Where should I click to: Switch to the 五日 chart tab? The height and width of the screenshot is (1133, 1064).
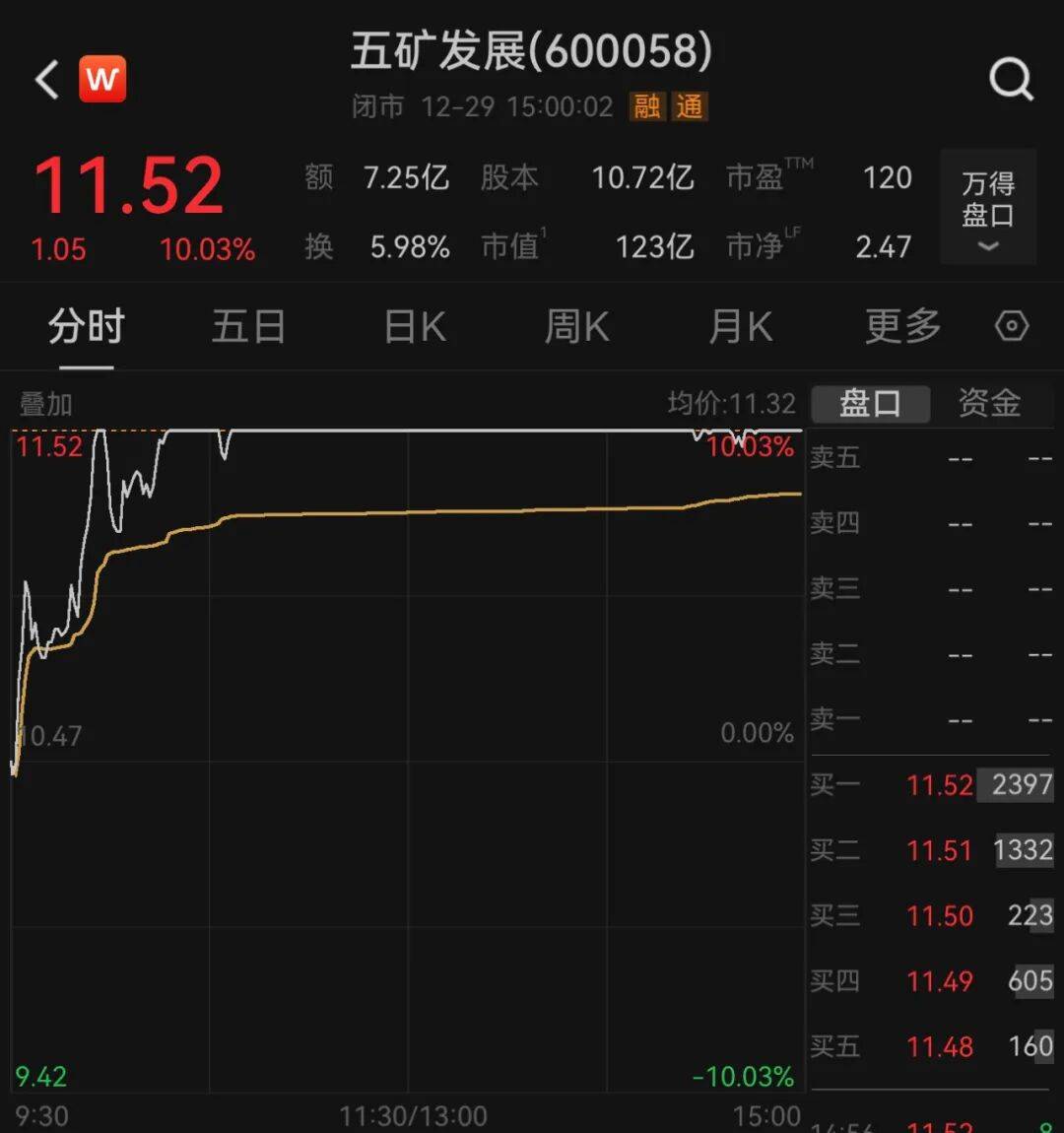tap(248, 326)
